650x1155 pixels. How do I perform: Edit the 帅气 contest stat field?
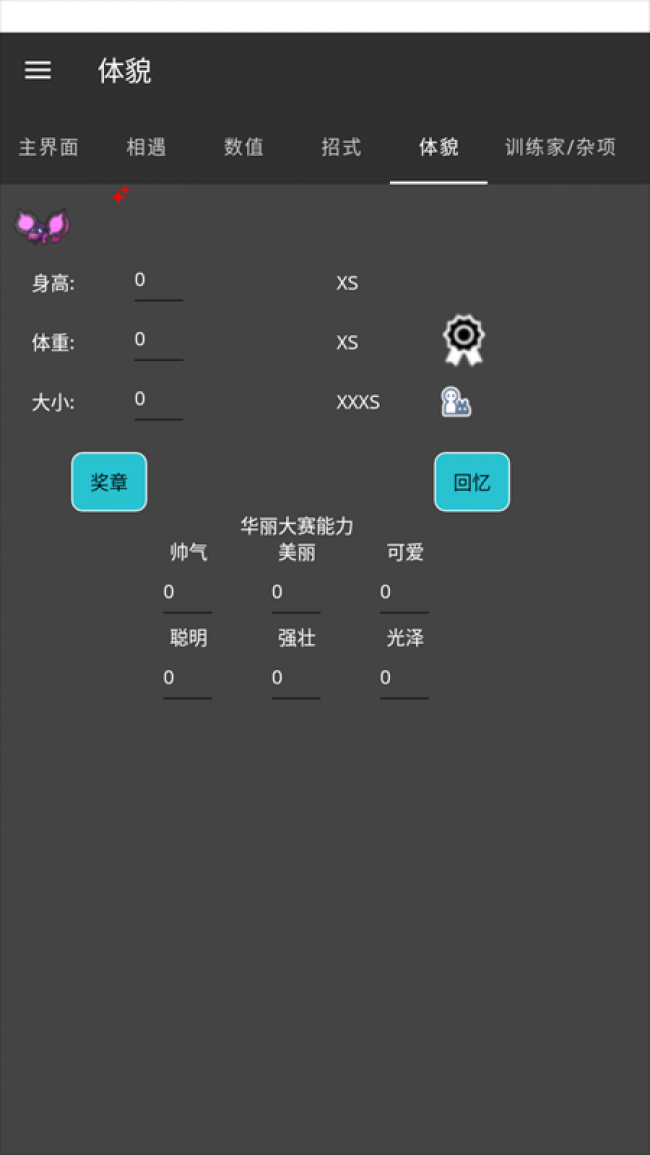tap(187, 593)
